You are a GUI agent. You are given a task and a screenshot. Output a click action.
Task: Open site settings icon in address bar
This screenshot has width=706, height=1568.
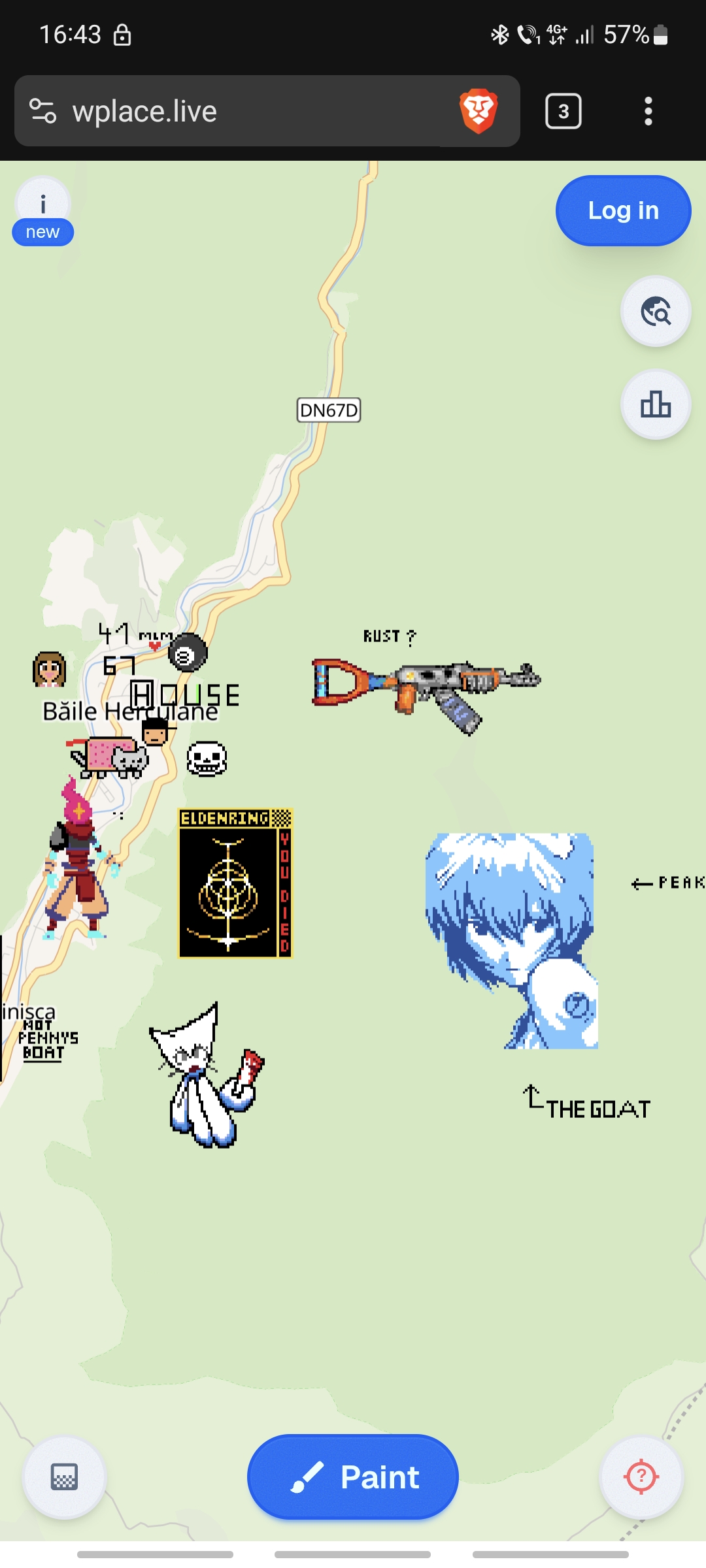43,111
